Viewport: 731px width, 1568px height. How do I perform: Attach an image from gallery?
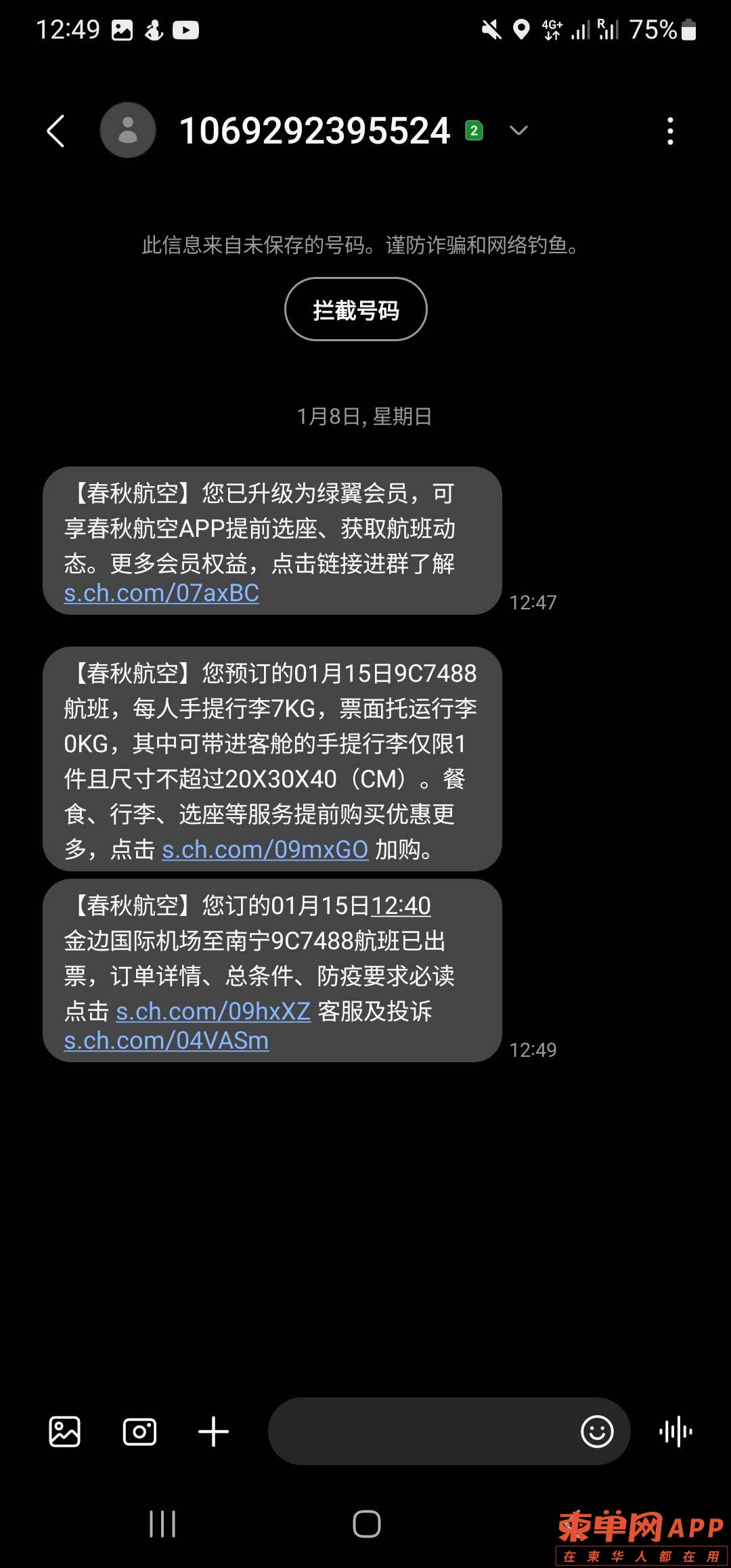(x=65, y=1431)
